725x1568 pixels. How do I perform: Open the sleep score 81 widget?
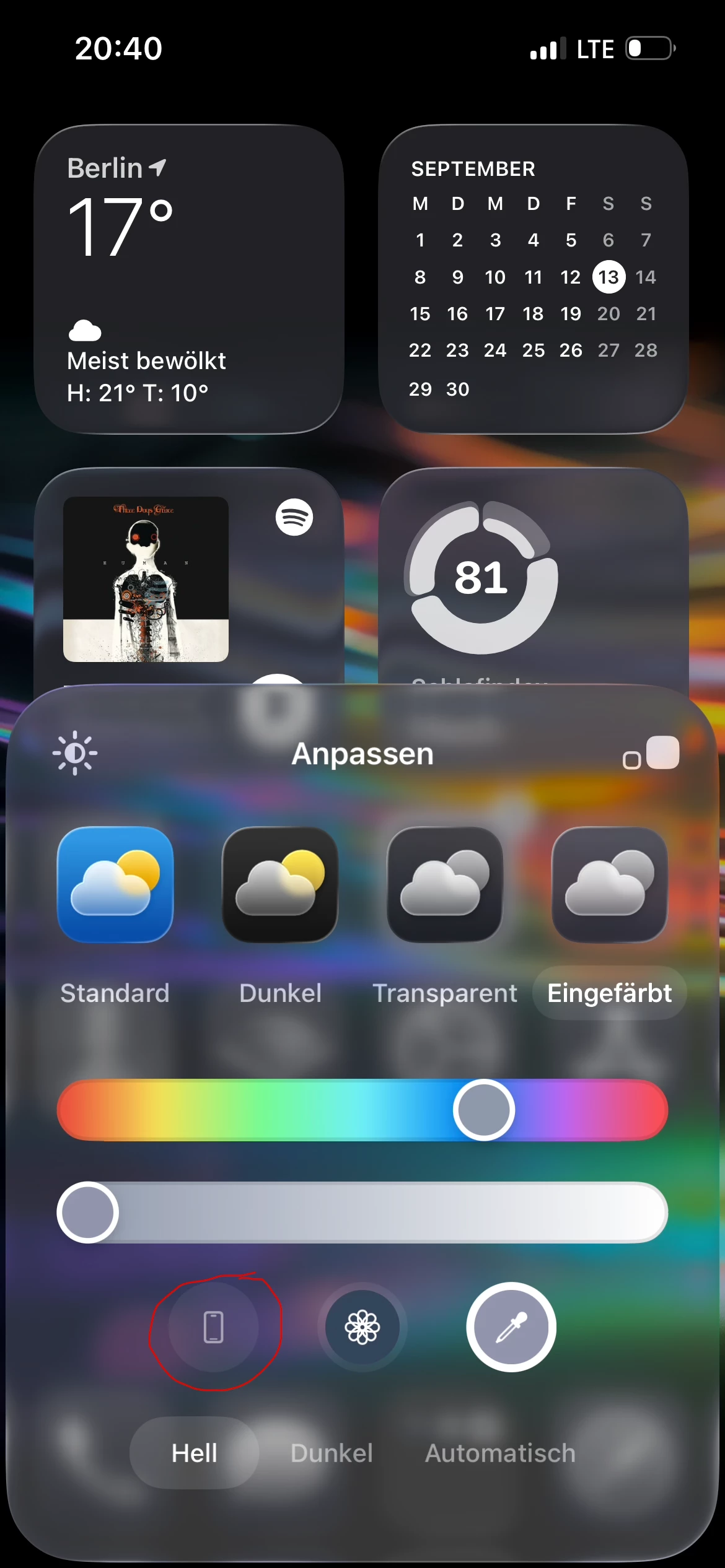coord(534,576)
